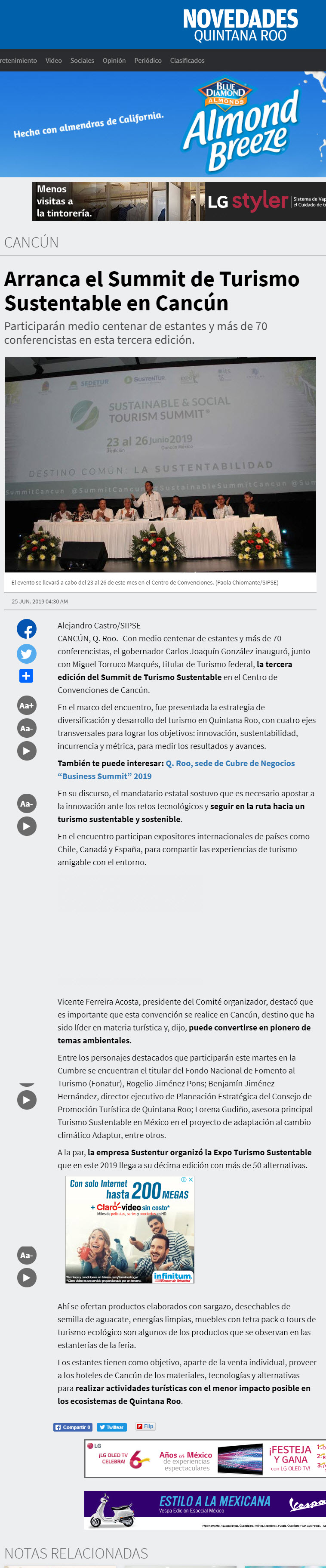Open the Almond Breeze banner ad

tap(163, 124)
